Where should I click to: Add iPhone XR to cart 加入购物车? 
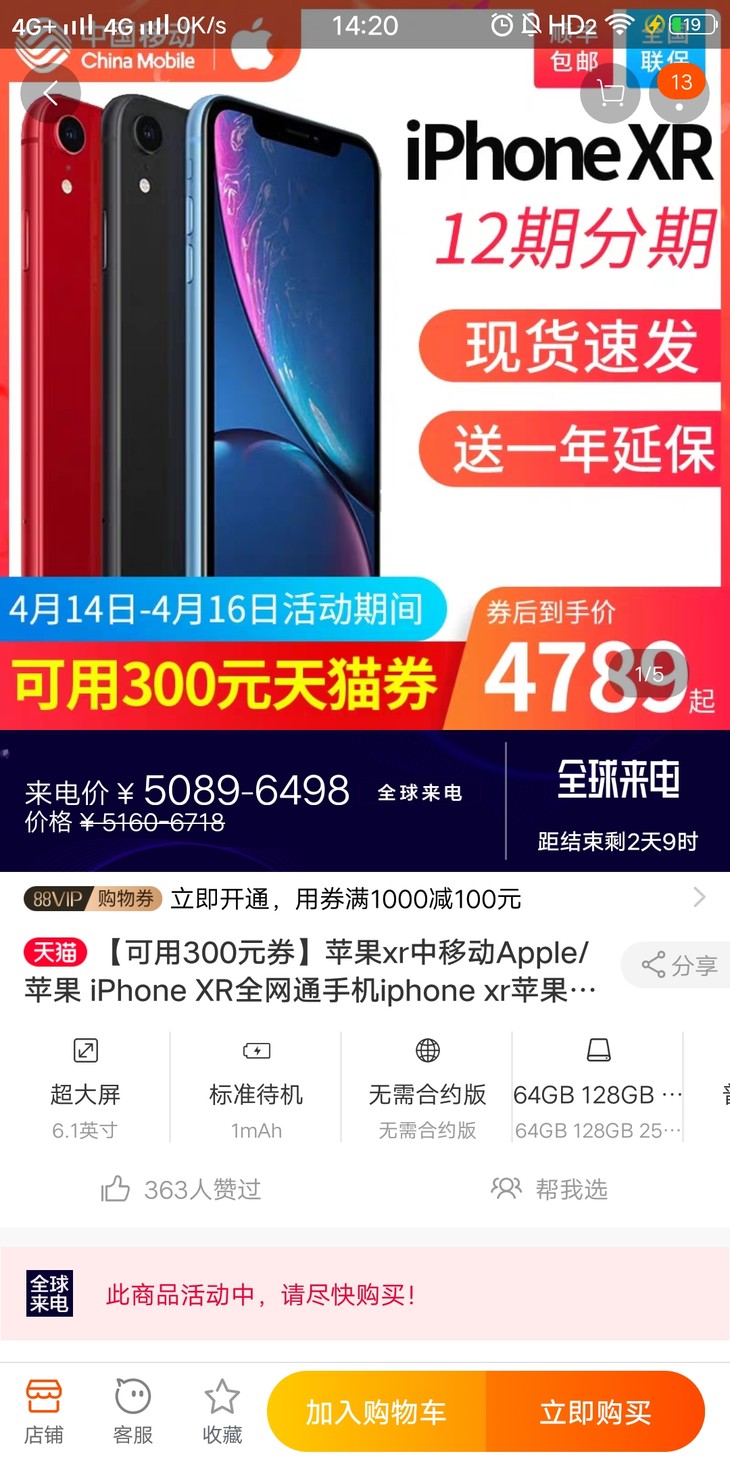click(x=376, y=1412)
